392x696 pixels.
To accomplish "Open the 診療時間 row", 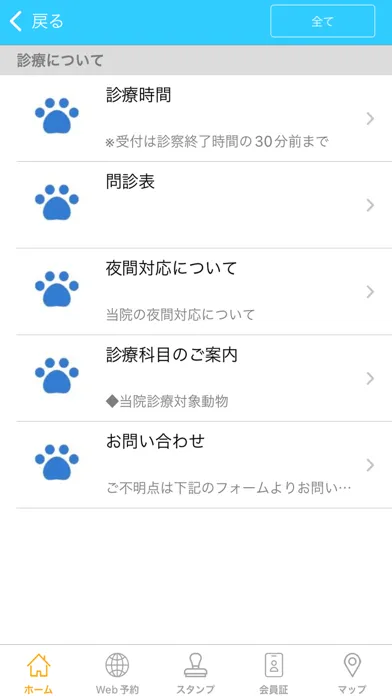I will click(x=196, y=119).
